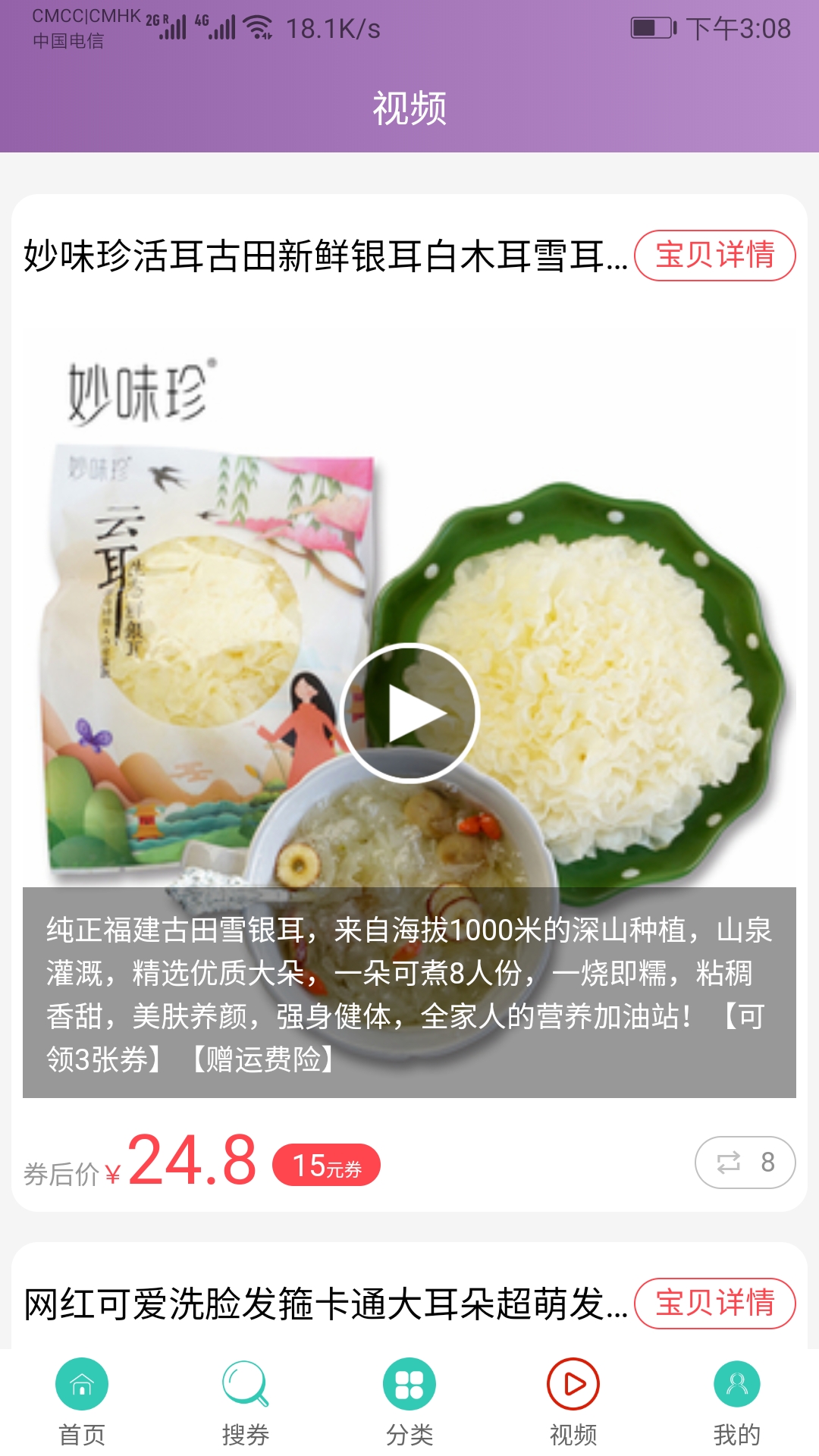The height and width of the screenshot is (1456, 819).
Task: Open the 分类 tab
Action: click(409, 1401)
